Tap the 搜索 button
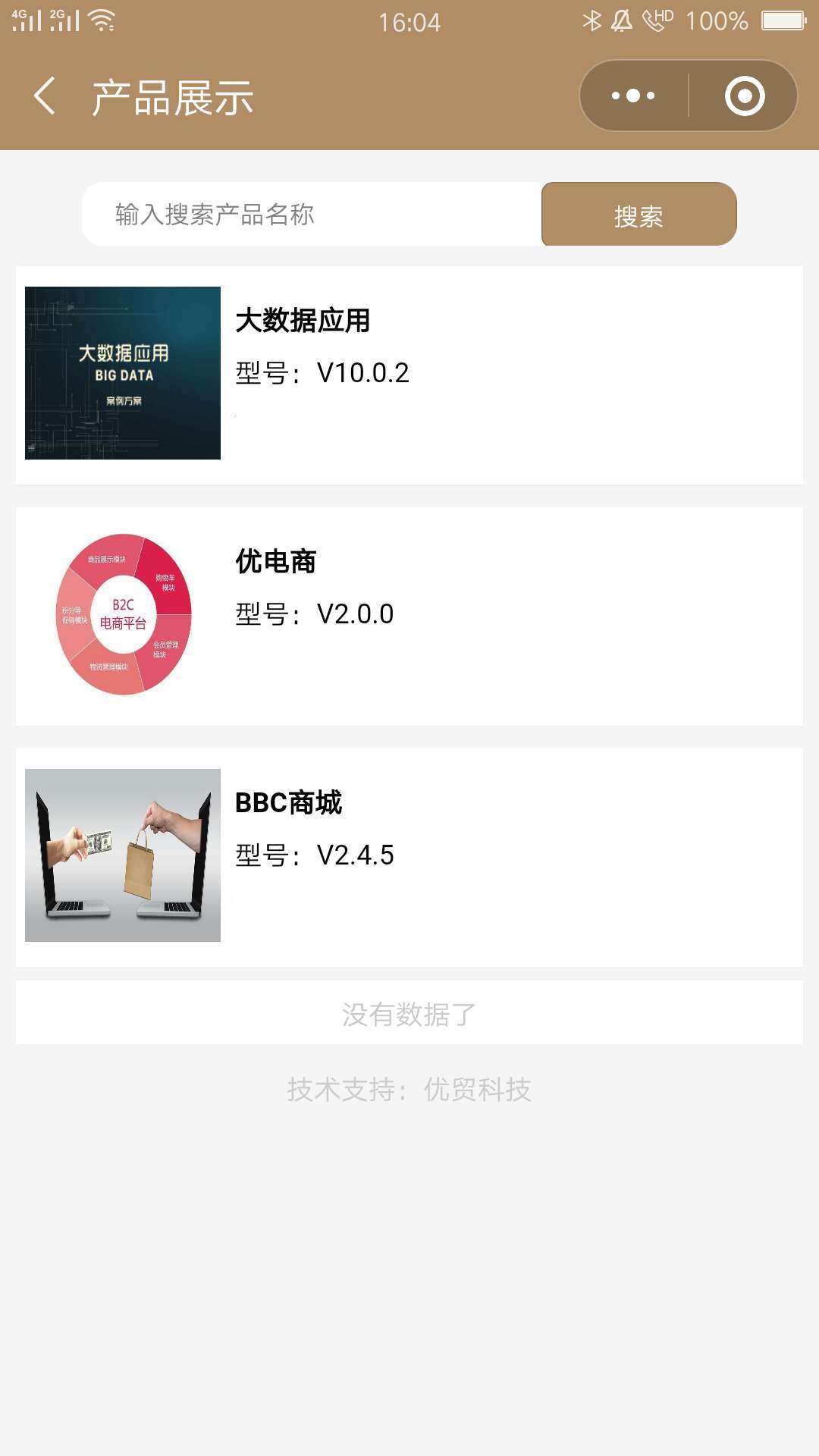The image size is (819, 1456). (x=639, y=215)
